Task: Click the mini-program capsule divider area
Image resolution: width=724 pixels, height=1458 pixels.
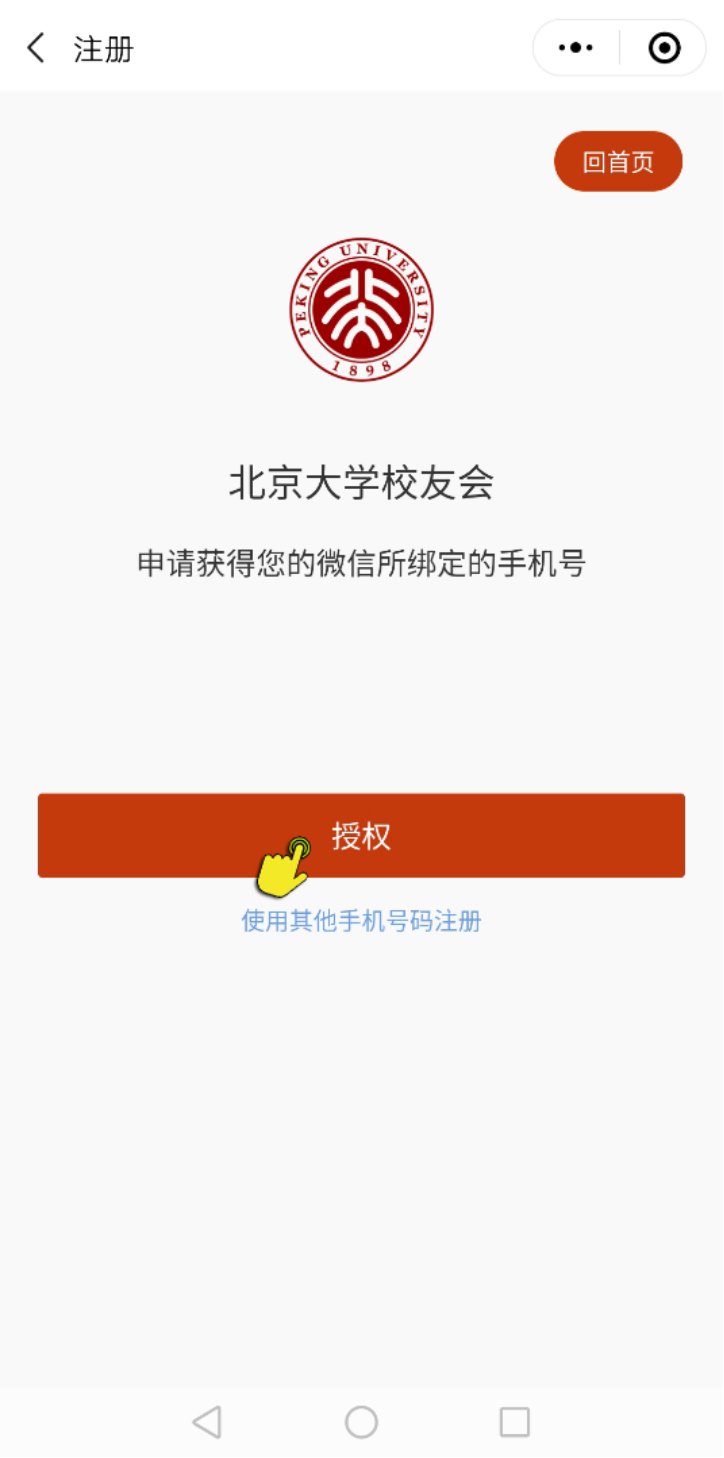Action: (618, 47)
